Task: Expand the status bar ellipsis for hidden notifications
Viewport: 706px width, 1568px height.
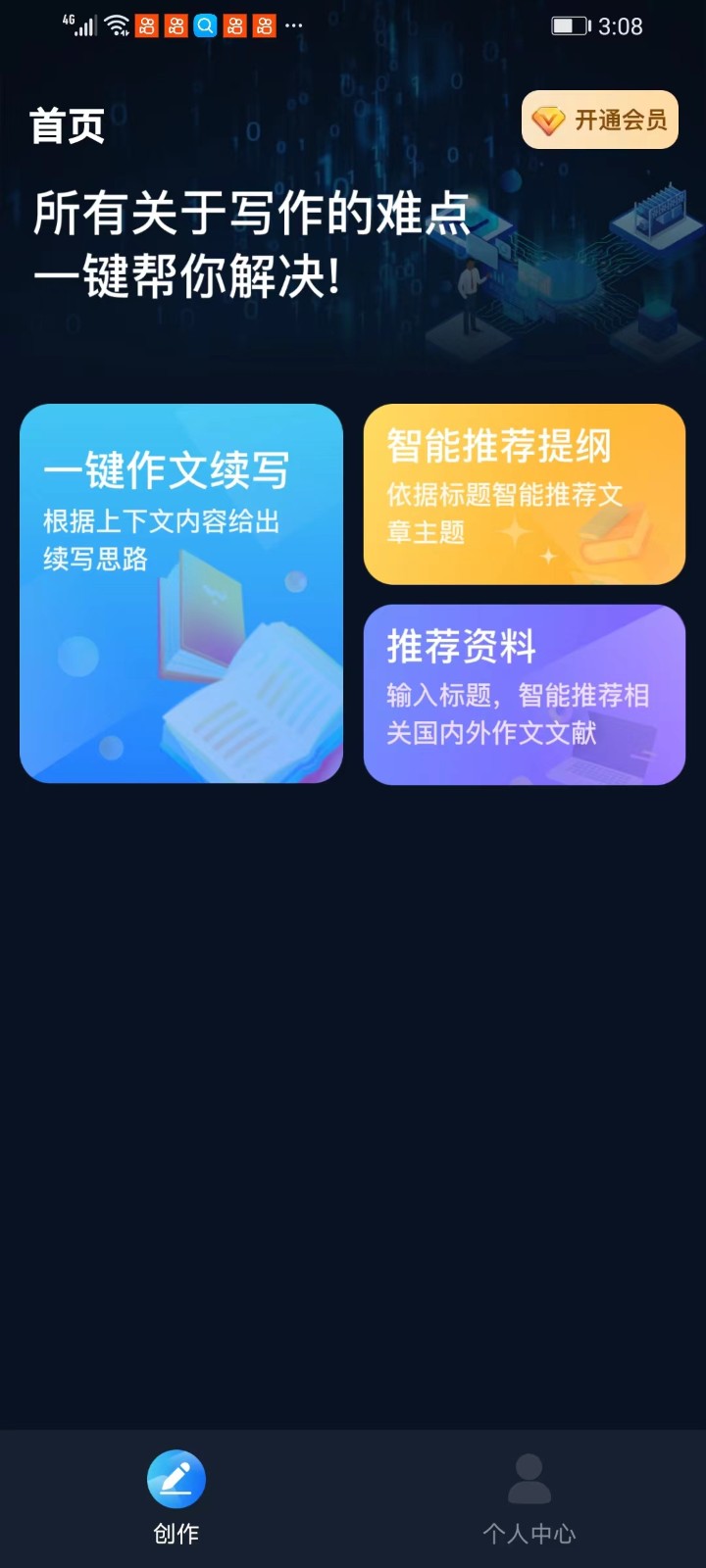Action: tap(293, 28)
